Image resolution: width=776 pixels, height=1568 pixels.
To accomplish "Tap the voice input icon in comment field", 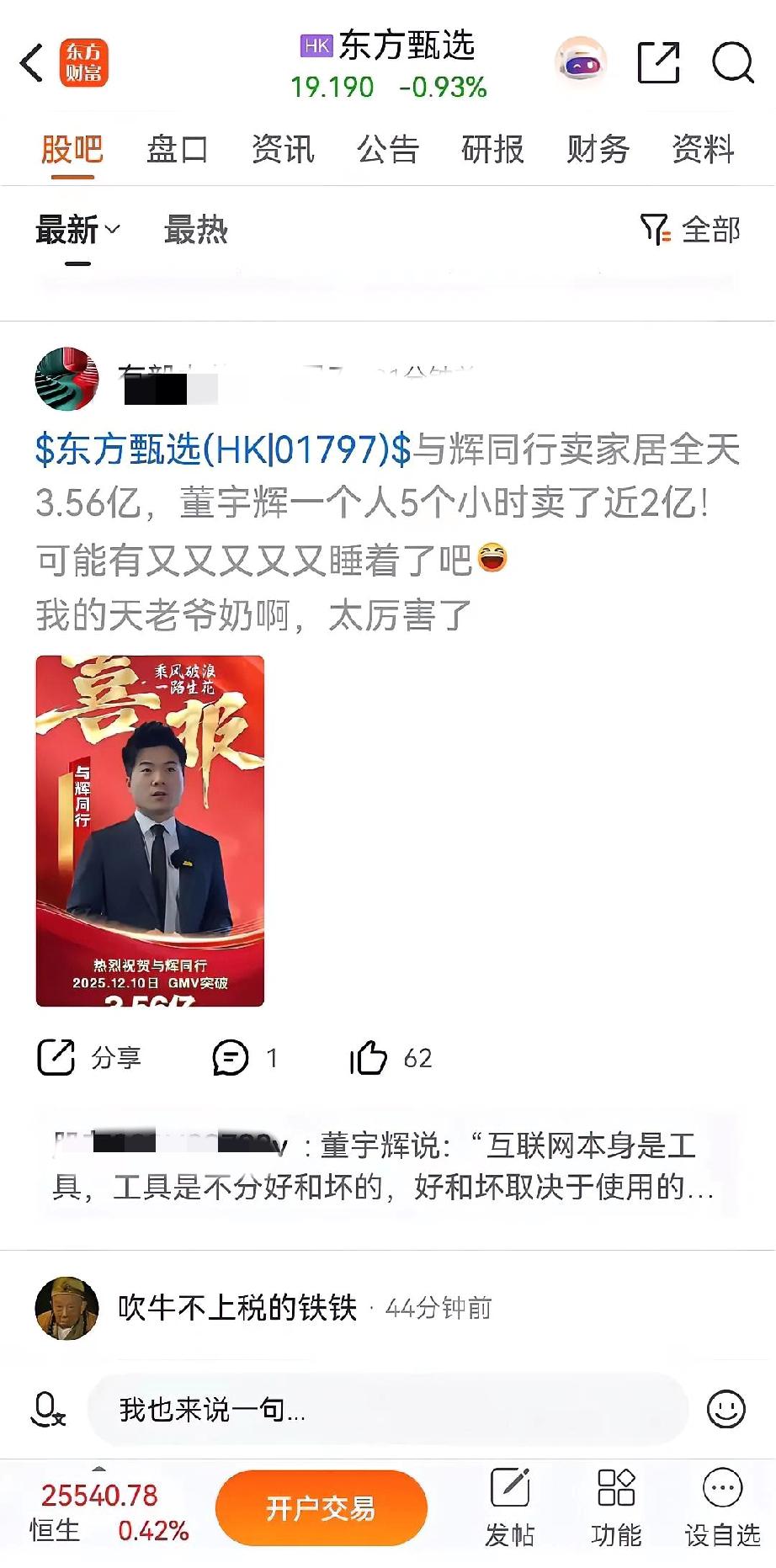I will (x=47, y=1409).
